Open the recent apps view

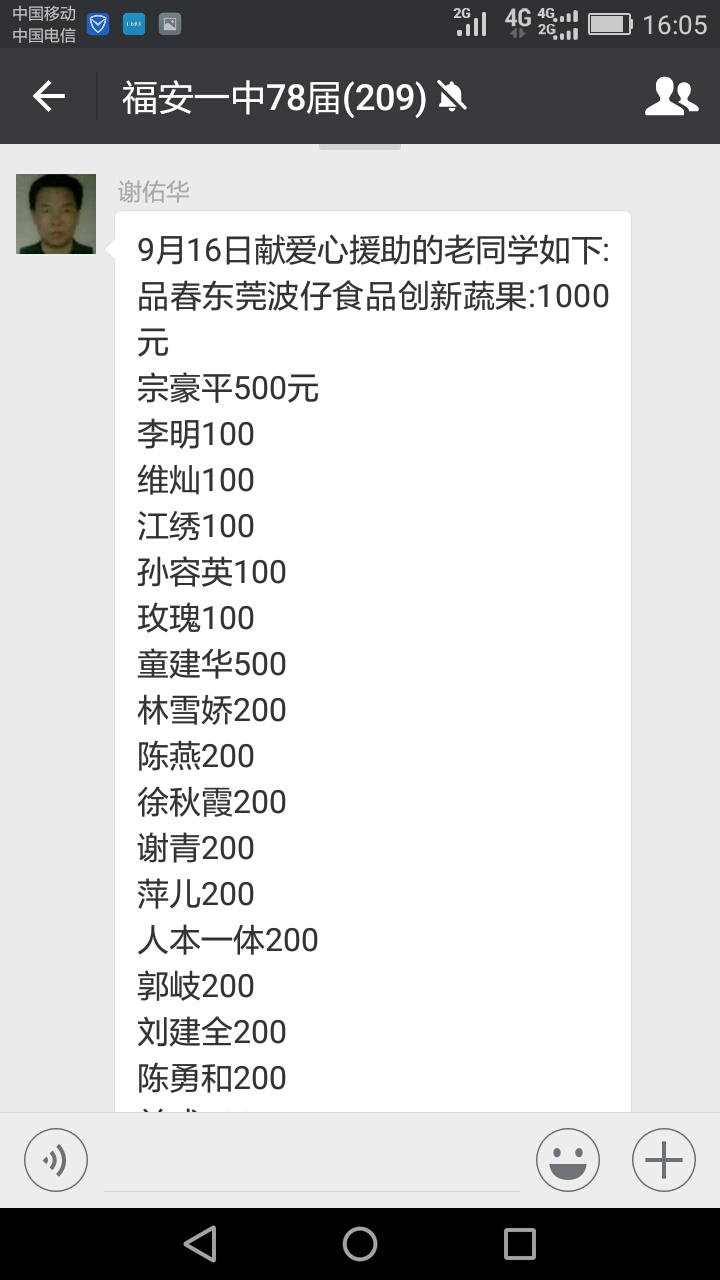[x=520, y=1244]
